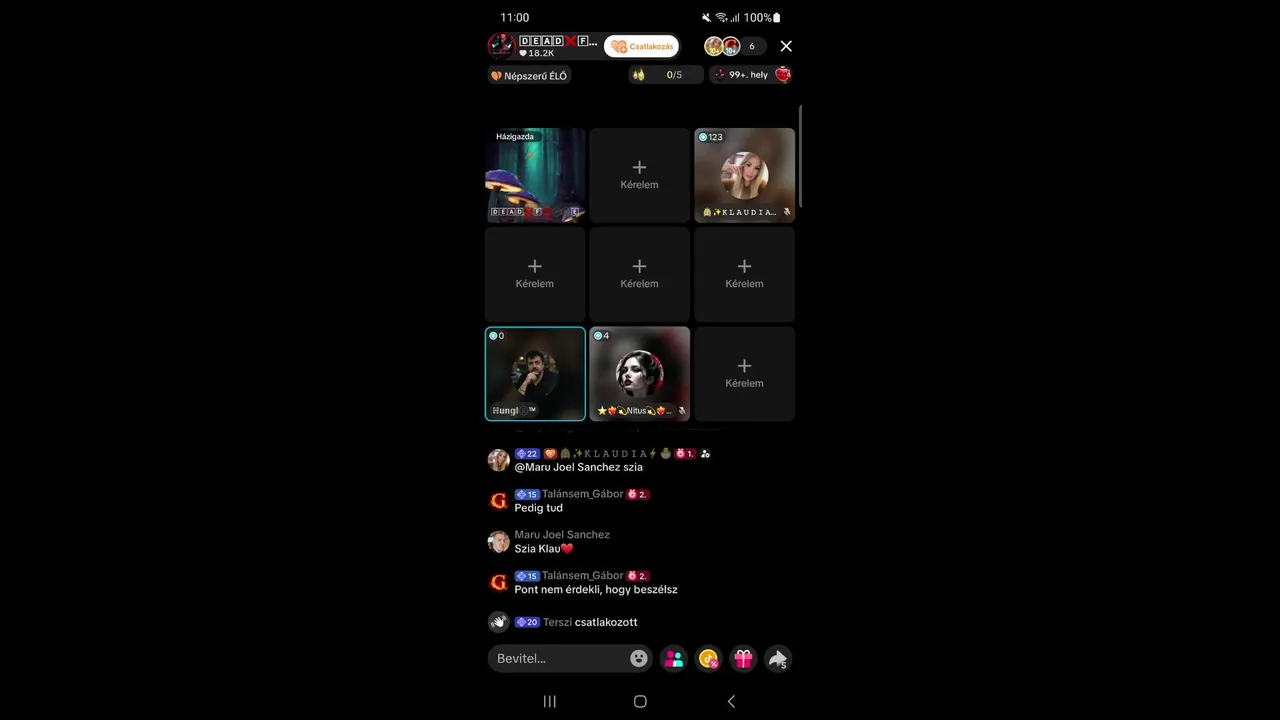Close the live stream with the X
This screenshot has height=720, width=1280.
tap(786, 46)
